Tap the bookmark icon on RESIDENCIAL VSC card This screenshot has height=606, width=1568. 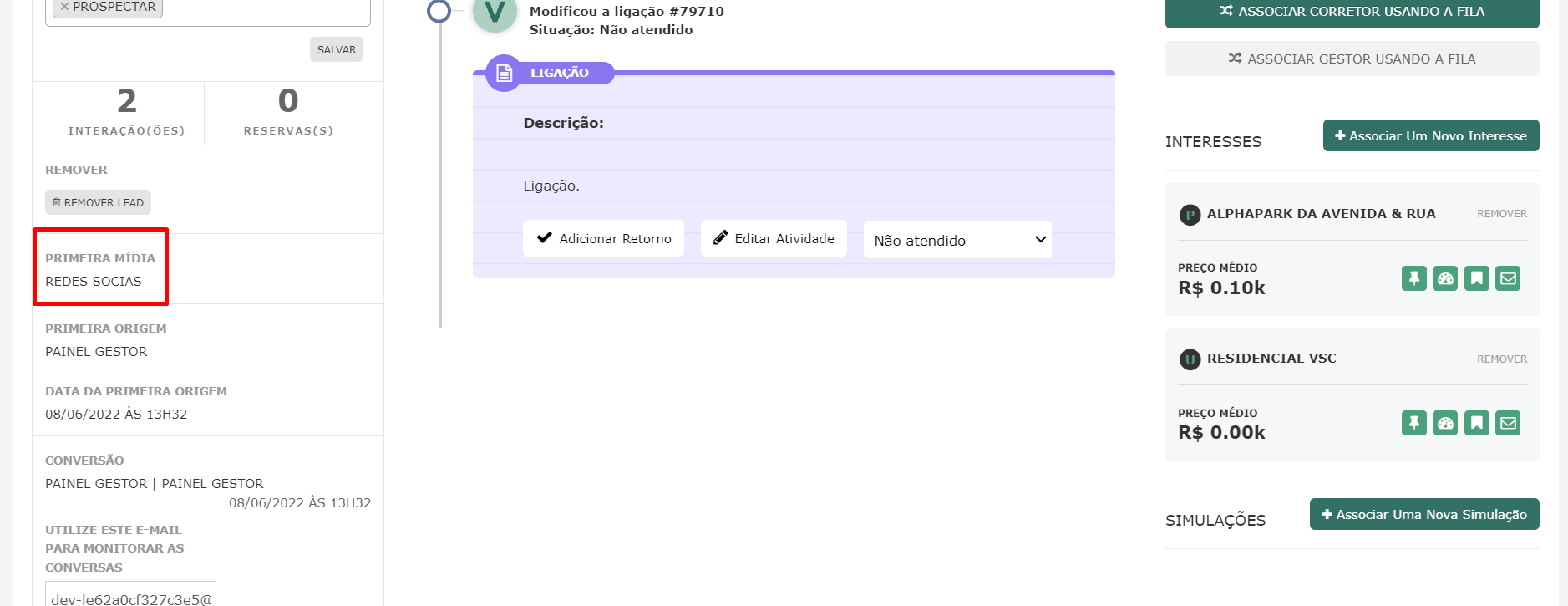[x=1477, y=423]
